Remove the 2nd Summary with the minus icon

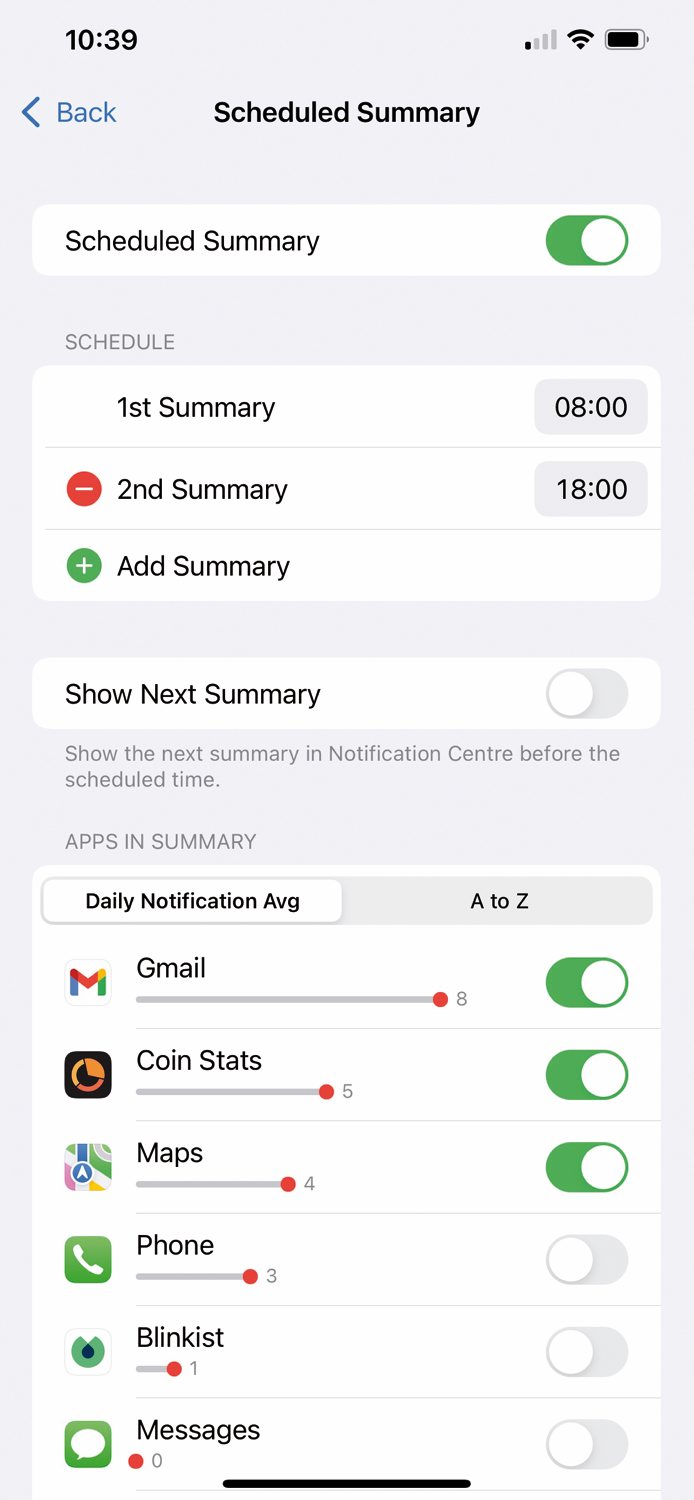pos(84,489)
